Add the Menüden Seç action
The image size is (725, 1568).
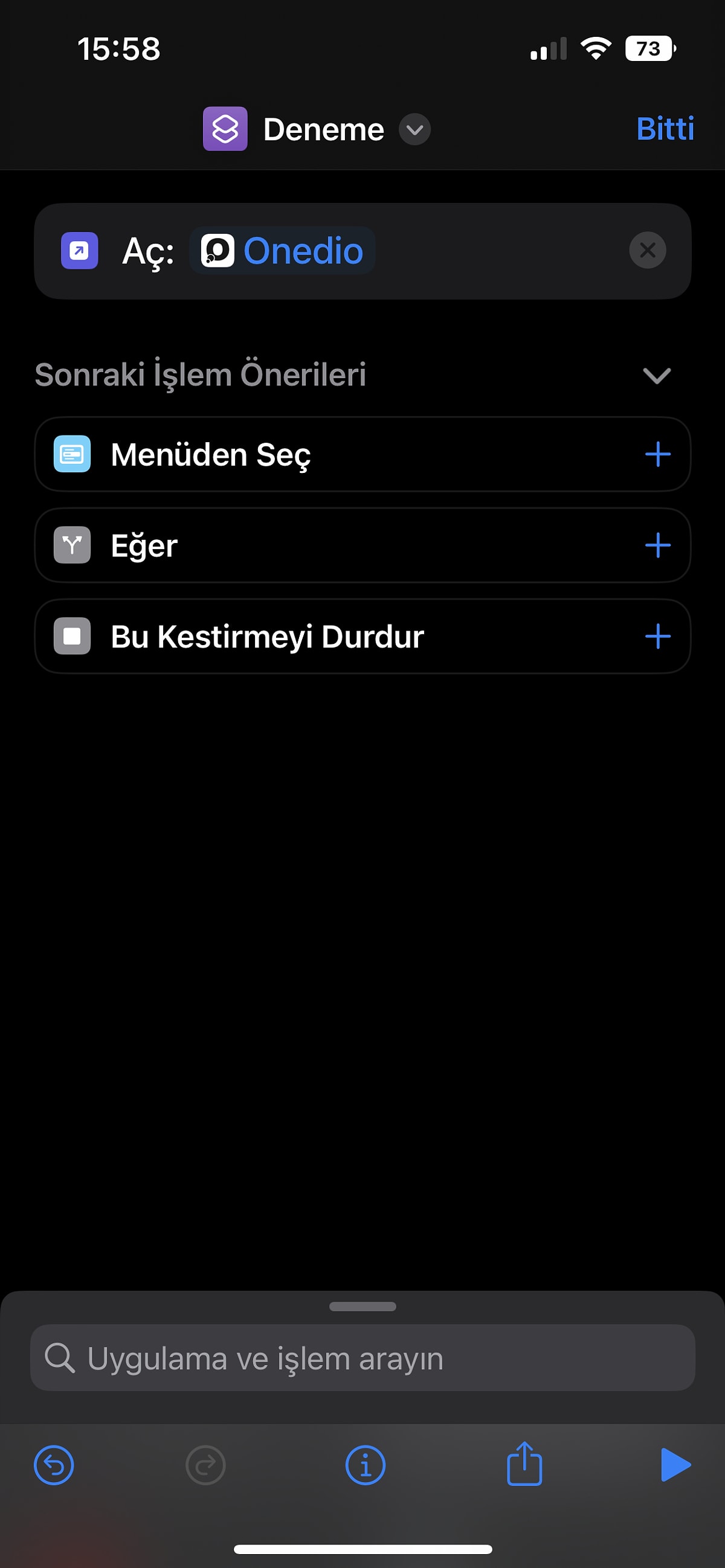pyautogui.click(x=657, y=454)
